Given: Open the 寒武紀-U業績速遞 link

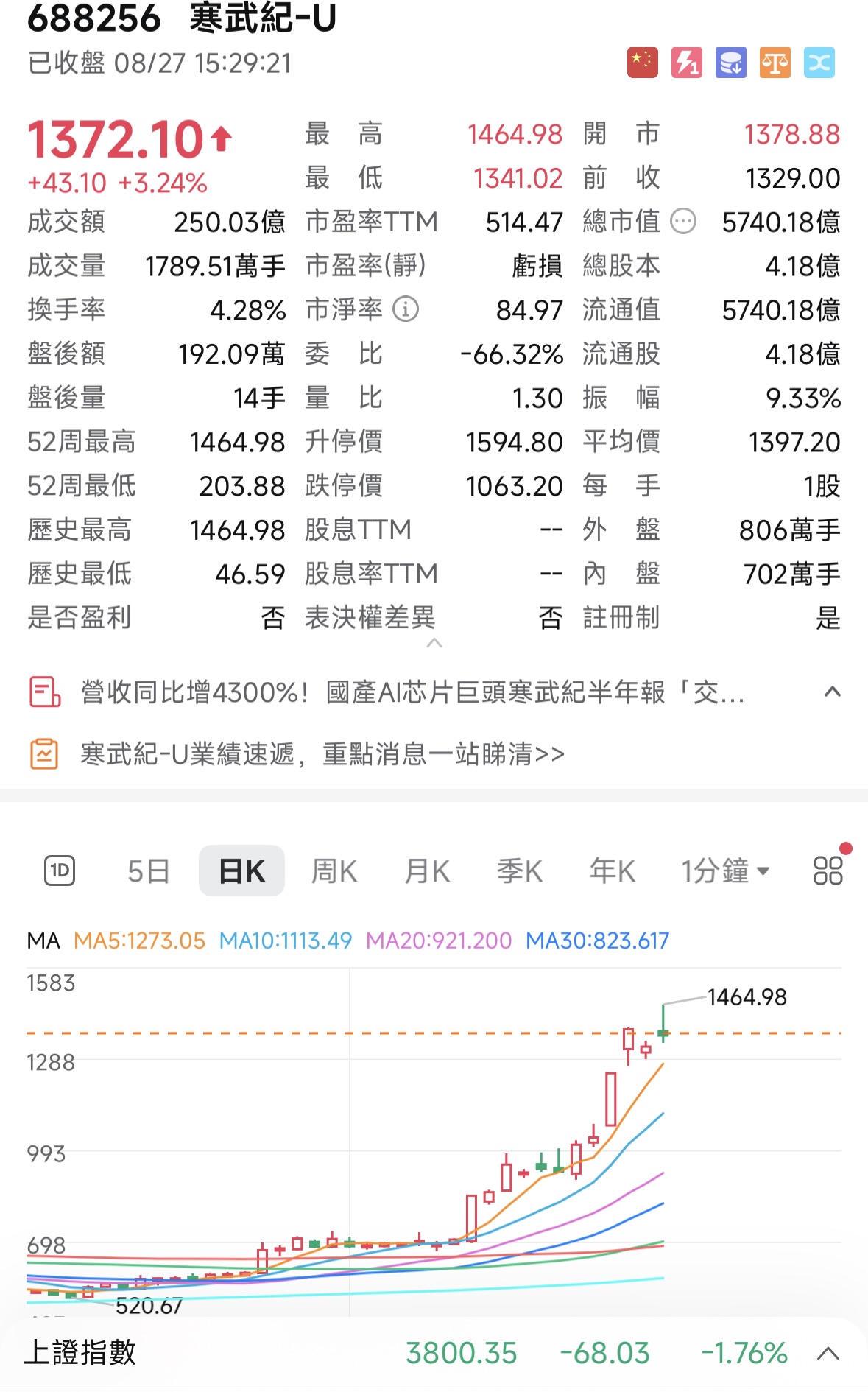Looking at the screenshot, I should [x=320, y=753].
